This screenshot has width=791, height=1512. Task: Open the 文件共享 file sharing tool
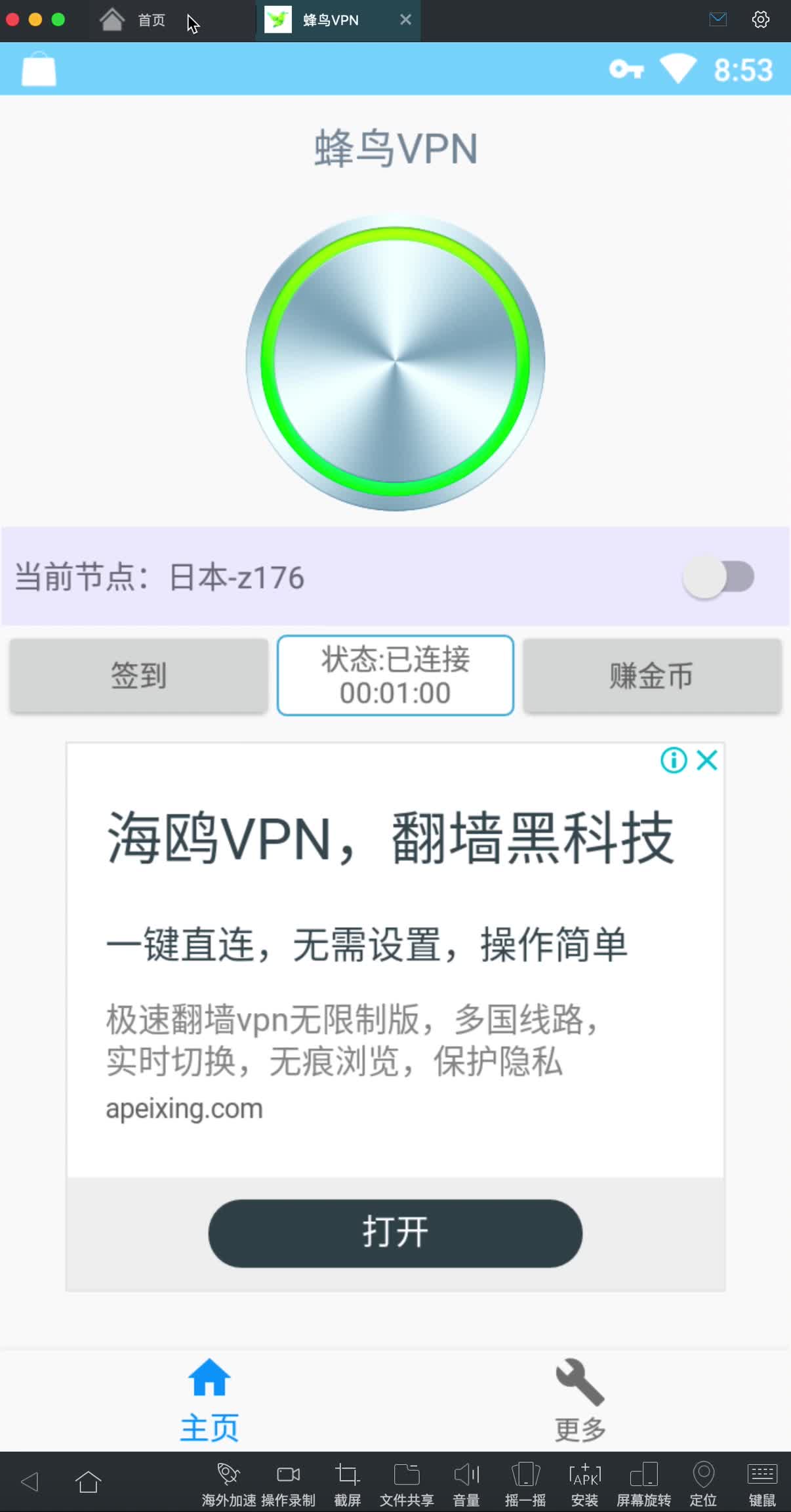click(x=407, y=1483)
